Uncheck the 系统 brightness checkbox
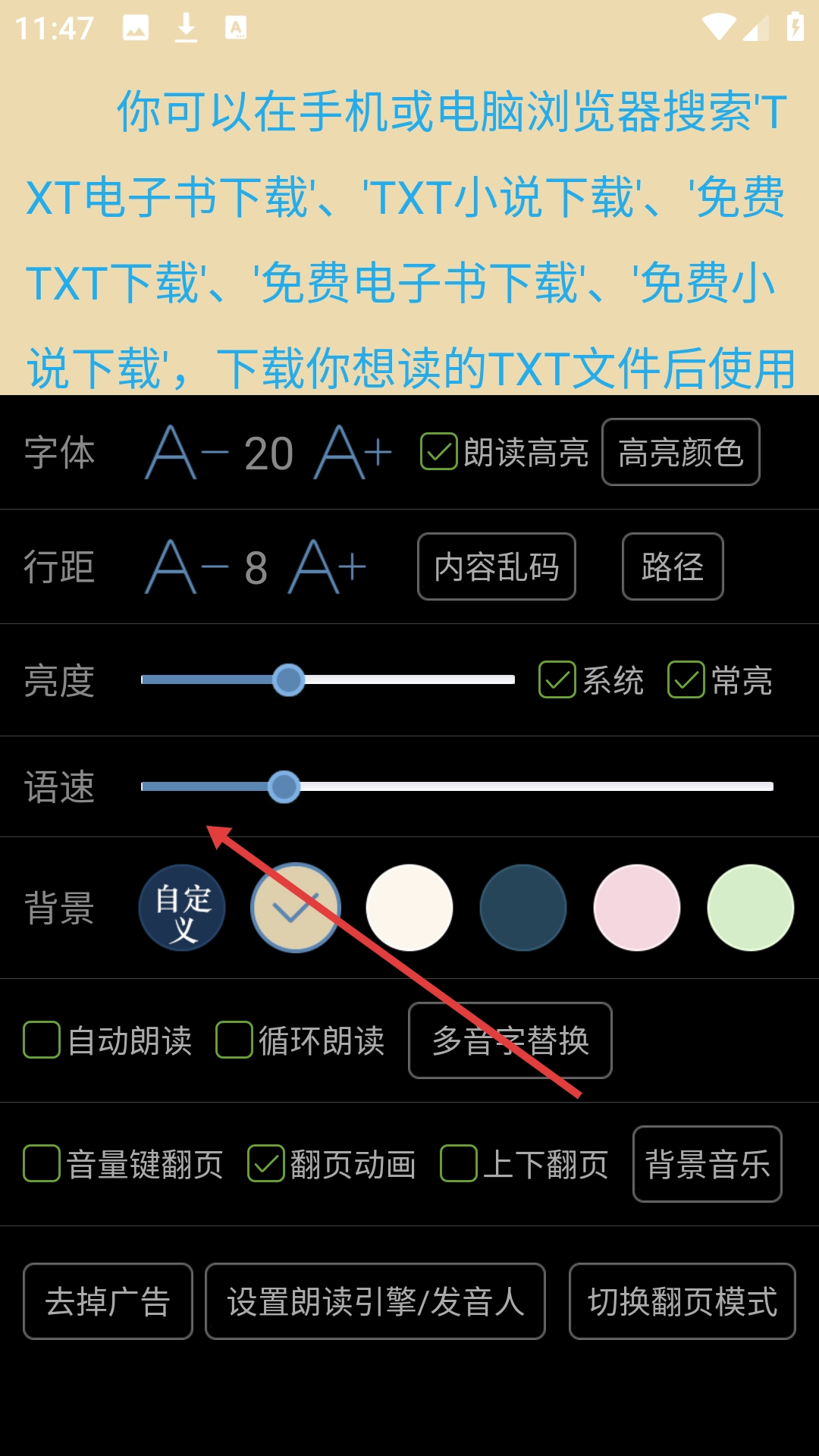The height and width of the screenshot is (1456, 819). 557,679
